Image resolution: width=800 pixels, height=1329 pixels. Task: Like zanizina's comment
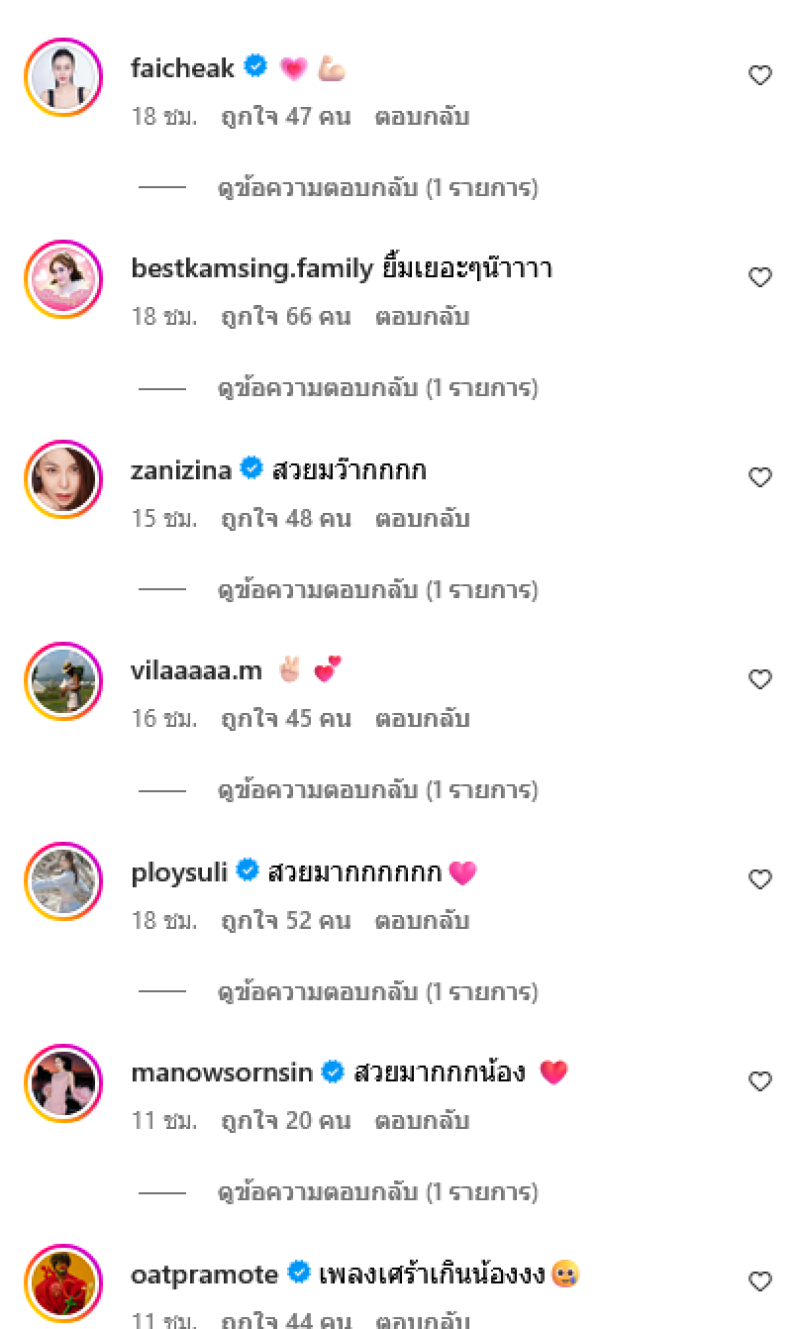click(x=760, y=478)
